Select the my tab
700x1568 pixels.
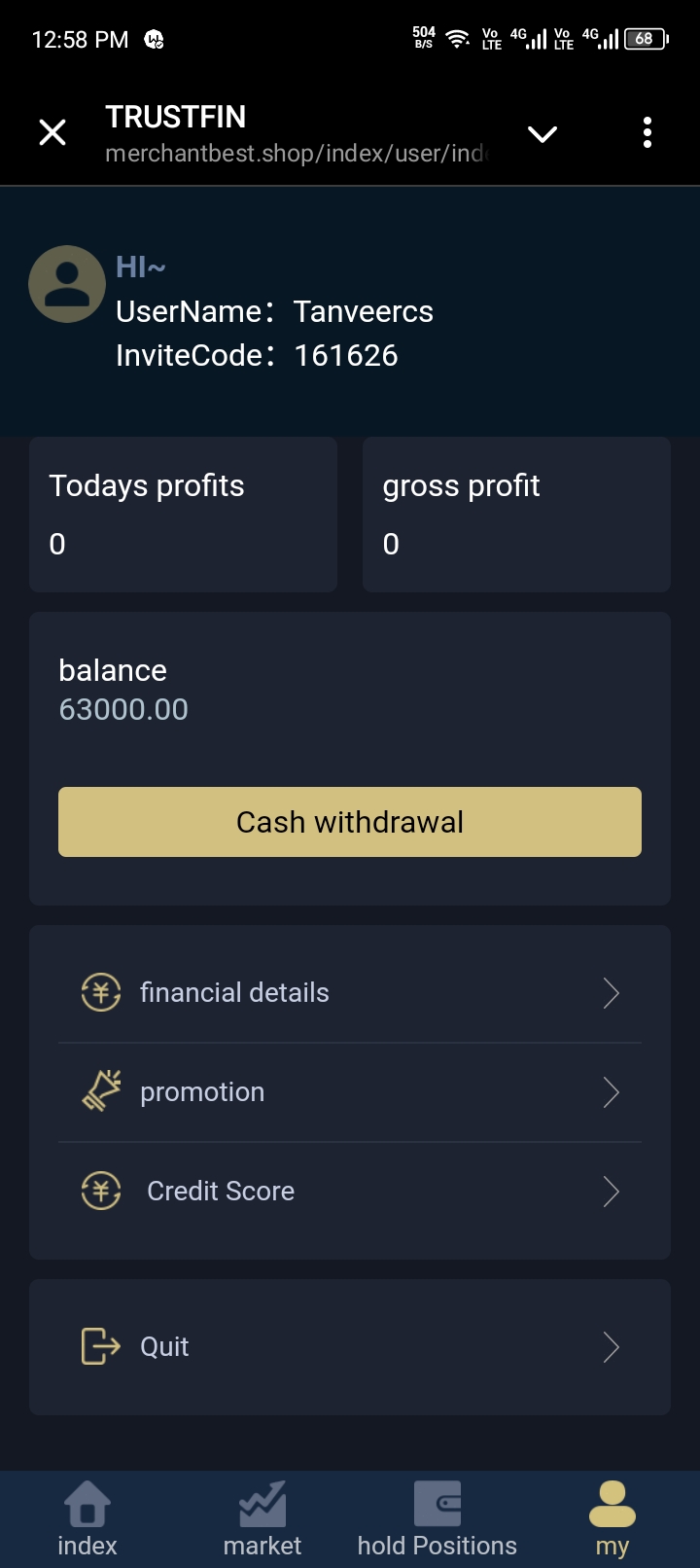612,1519
